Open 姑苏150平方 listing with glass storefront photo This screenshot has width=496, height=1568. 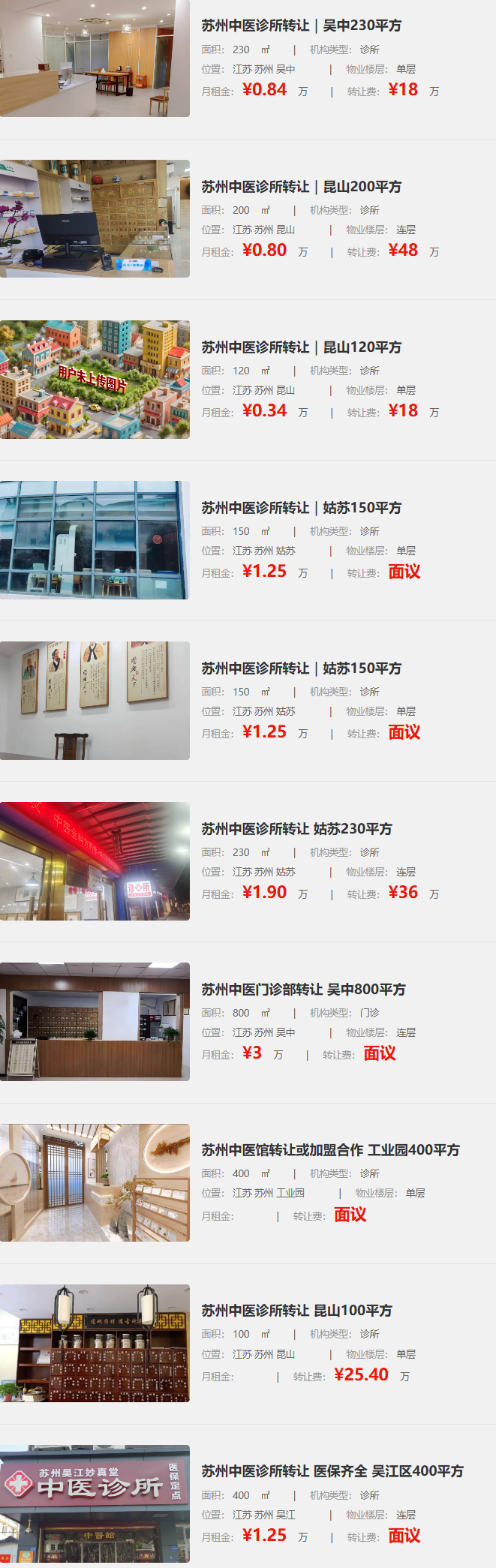coord(301,508)
